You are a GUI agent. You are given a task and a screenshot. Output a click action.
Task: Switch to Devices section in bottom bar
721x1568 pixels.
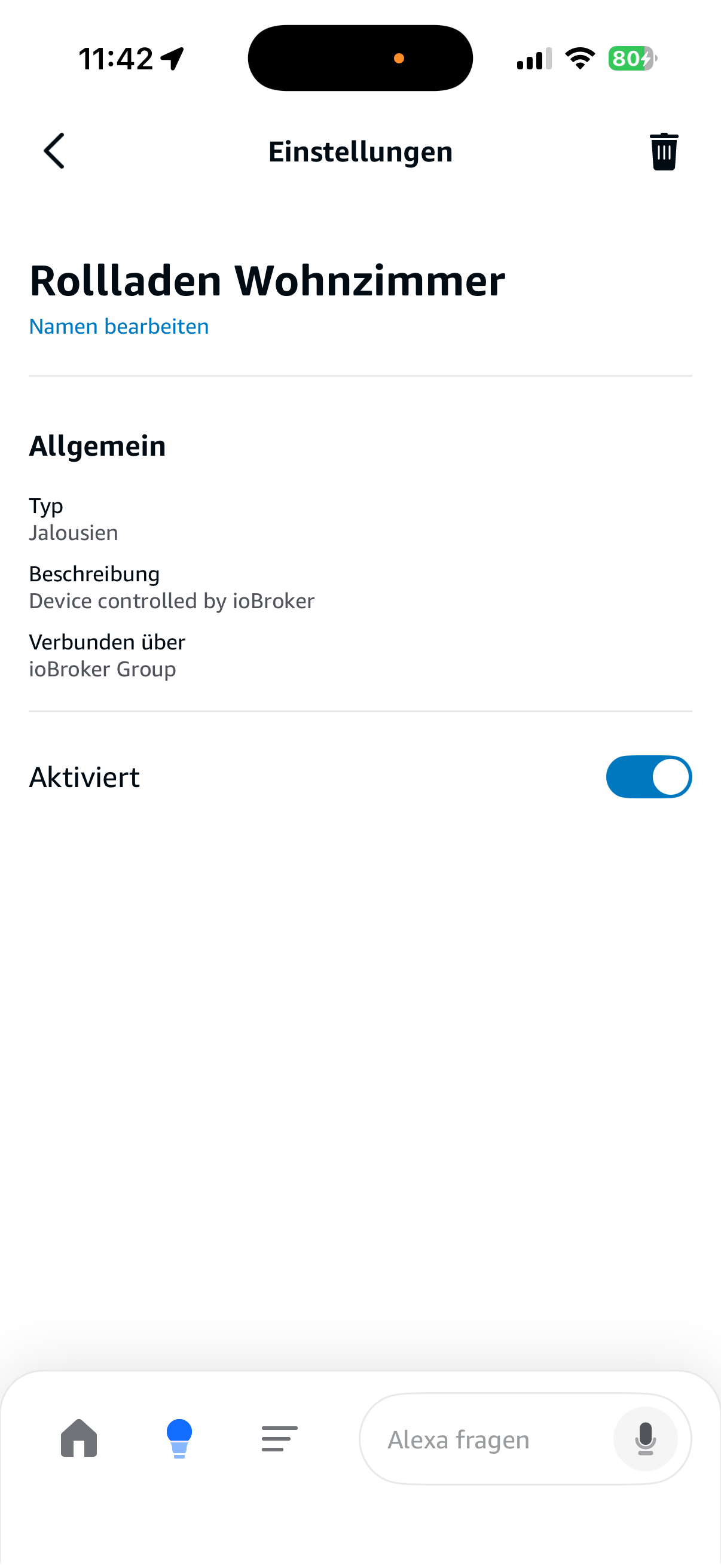pos(178,1438)
